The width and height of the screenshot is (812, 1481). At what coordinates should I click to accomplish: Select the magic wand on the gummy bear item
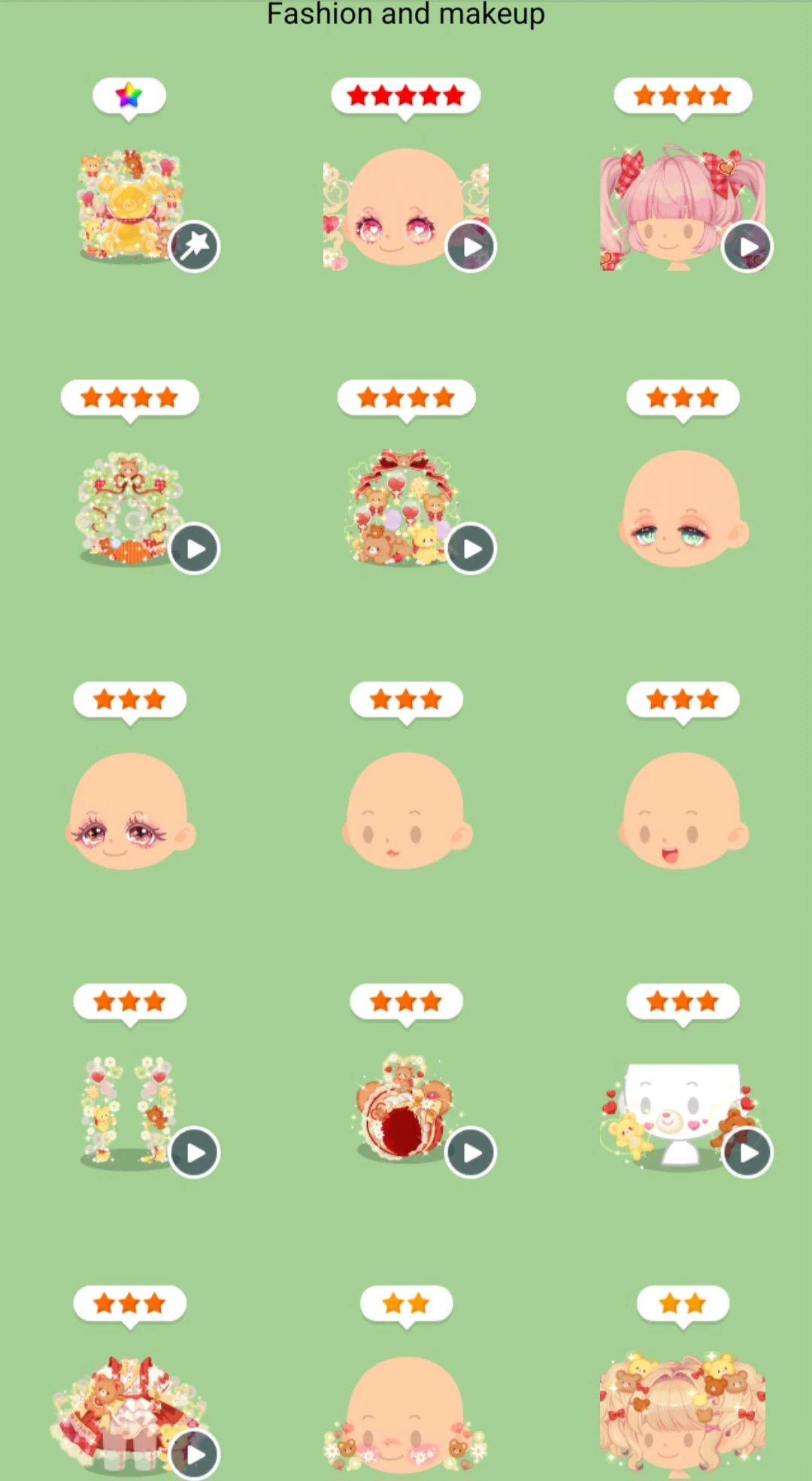point(193,246)
